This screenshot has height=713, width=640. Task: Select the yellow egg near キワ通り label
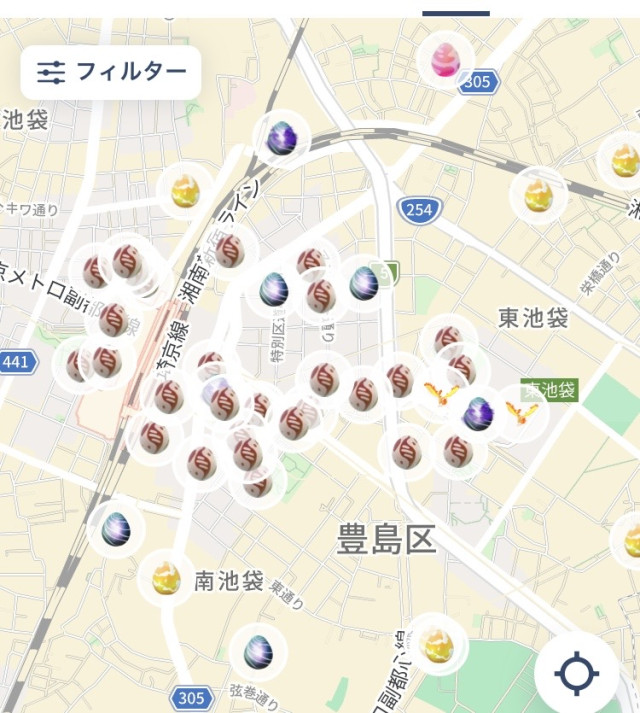[186, 190]
